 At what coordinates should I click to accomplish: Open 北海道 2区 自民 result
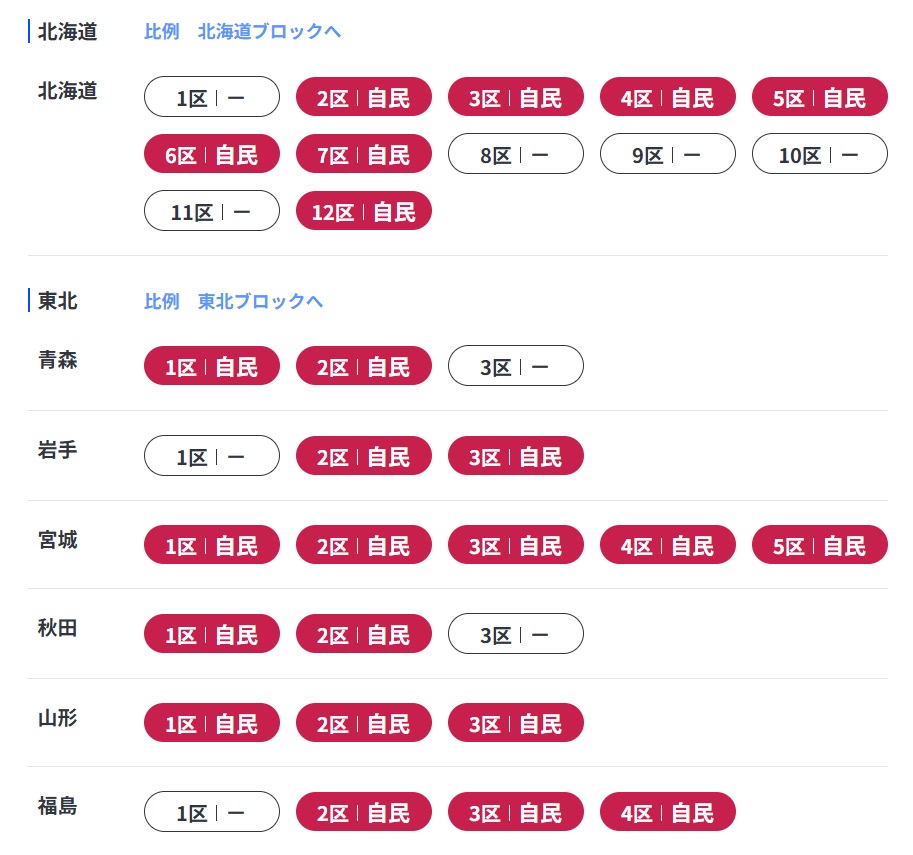[x=364, y=97]
